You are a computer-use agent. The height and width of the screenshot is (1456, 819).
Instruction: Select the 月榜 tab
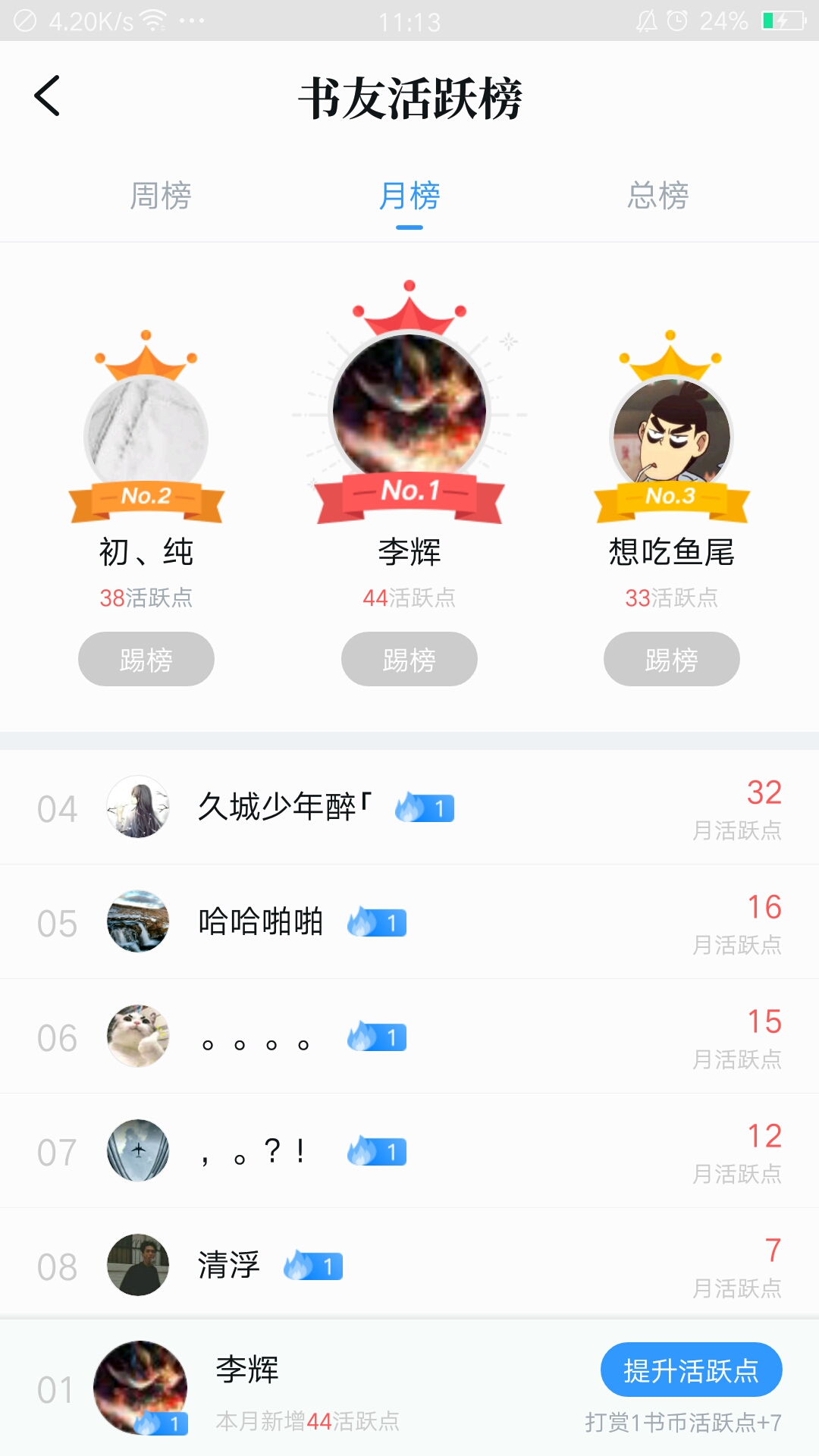pos(409,196)
